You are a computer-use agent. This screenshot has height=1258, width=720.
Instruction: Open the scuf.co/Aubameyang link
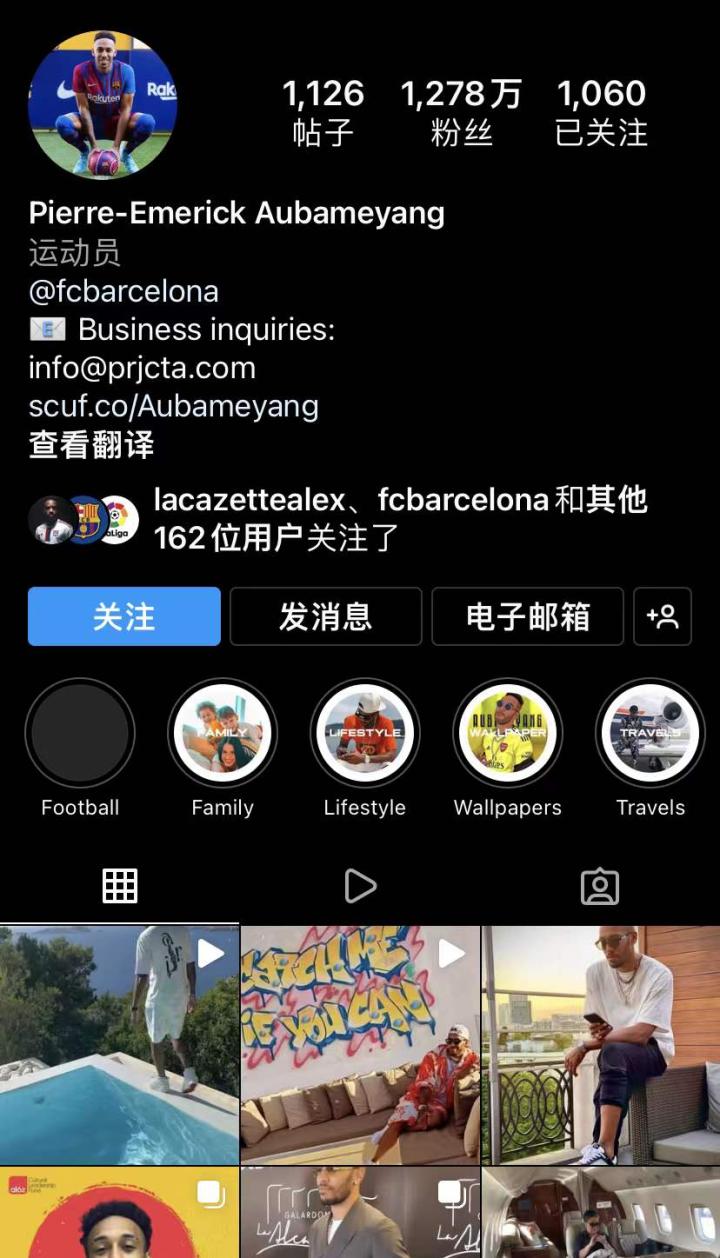point(173,406)
